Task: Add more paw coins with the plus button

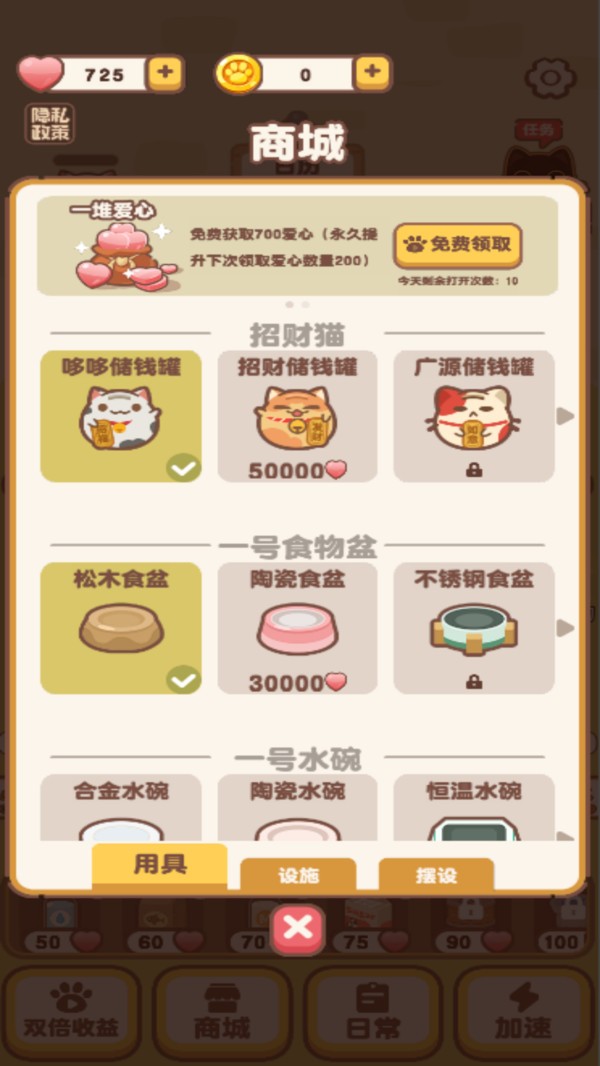Action: pos(372,73)
